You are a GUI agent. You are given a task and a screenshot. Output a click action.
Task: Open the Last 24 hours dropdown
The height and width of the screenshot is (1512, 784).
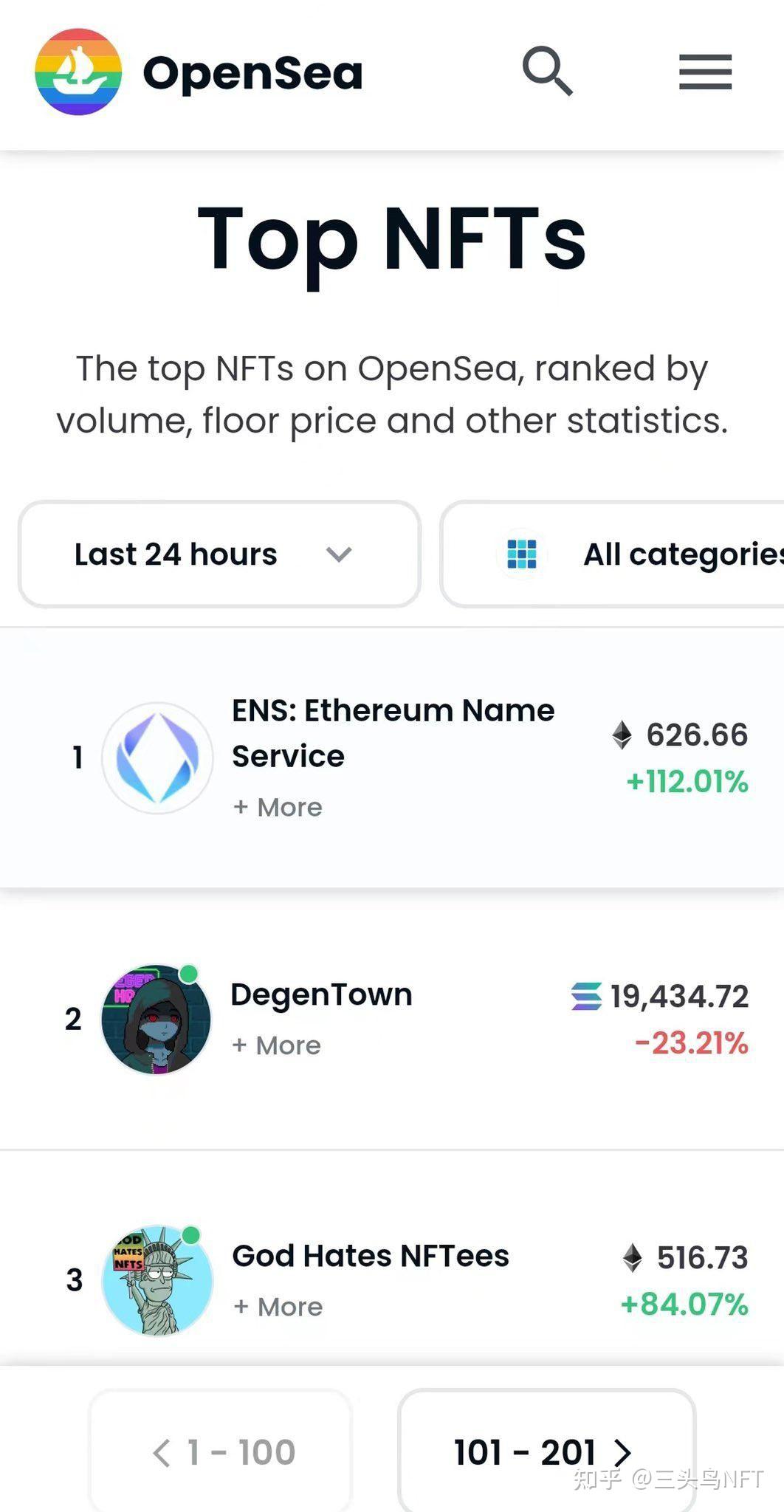[x=219, y=554]
